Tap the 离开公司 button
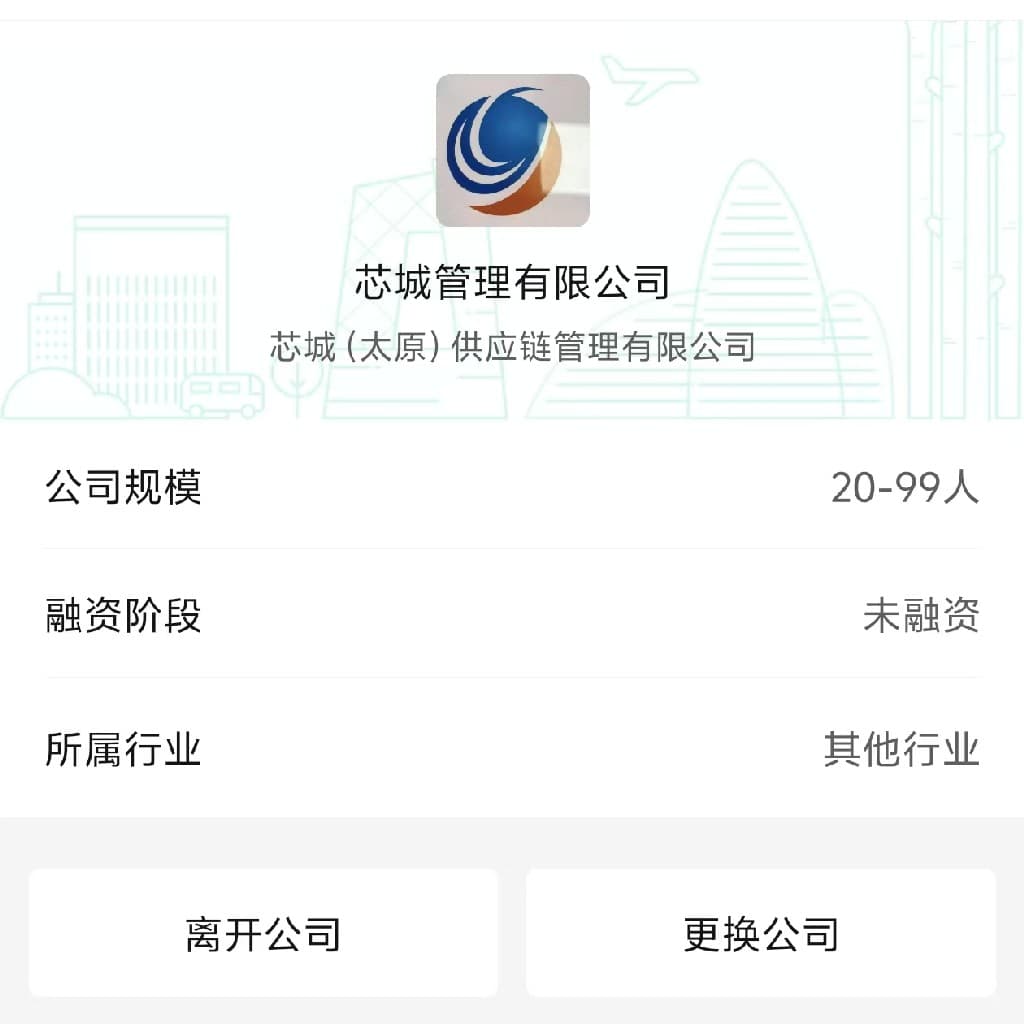Image resolution: width=1024 pixels, height=1024 pixels. tap(263, 933)
